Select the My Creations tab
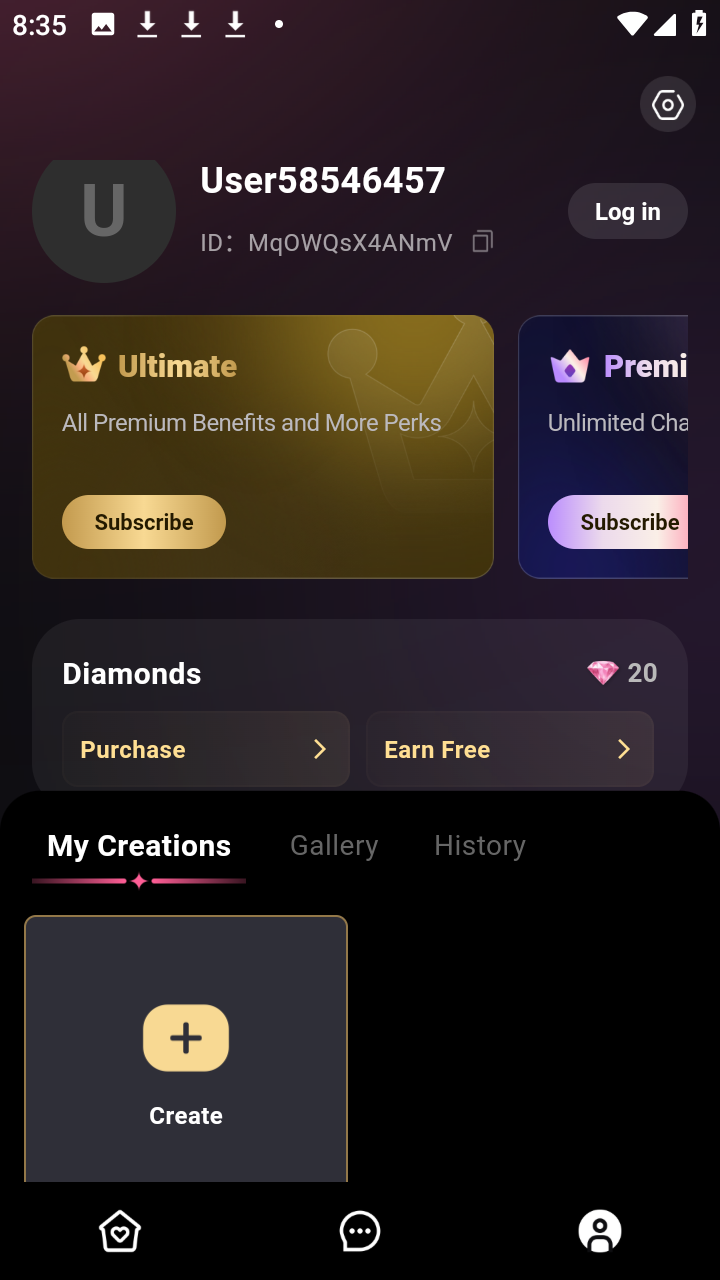Image resolution: width=720 pixels, height=1280 pixels. point(139,846)
